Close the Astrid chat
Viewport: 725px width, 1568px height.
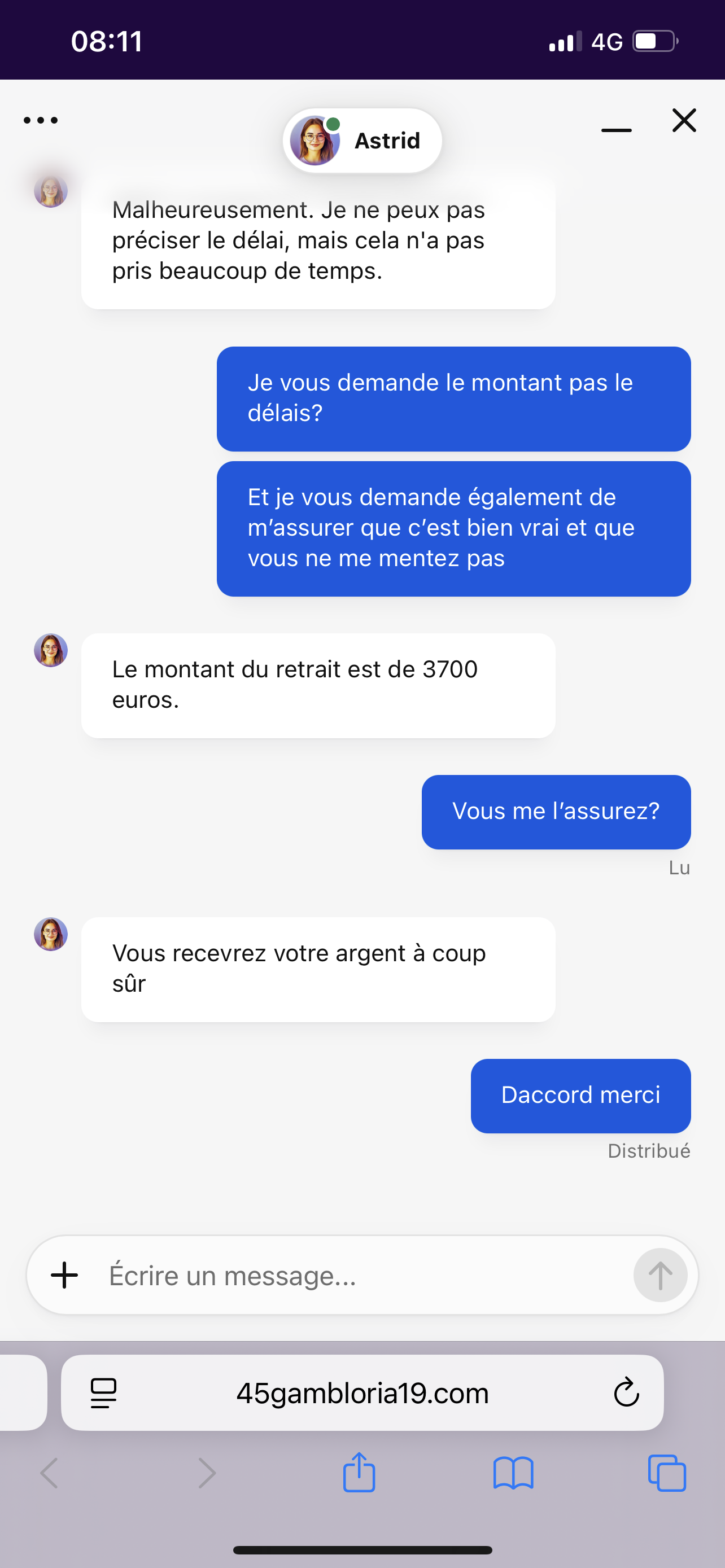click(x=684, y=120)
